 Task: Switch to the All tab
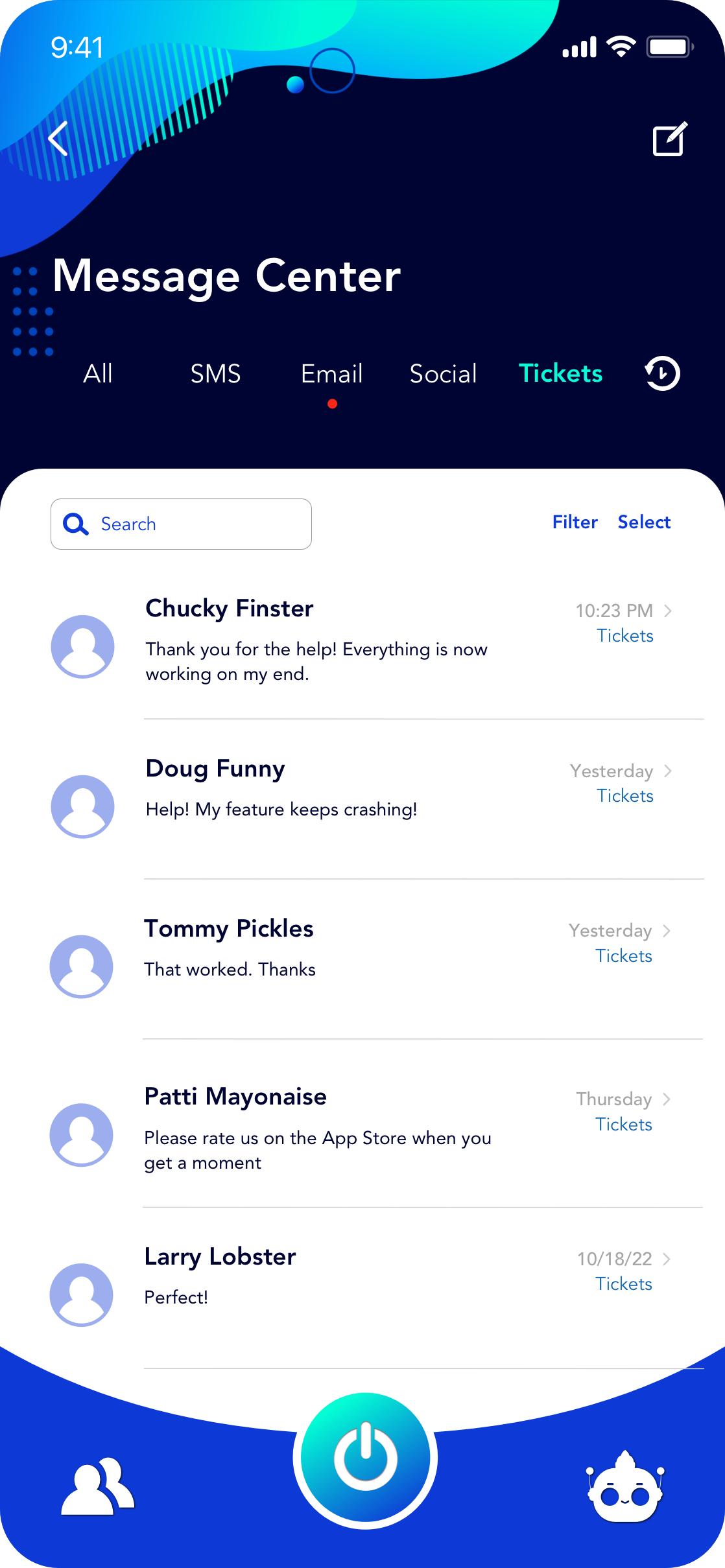98,374
